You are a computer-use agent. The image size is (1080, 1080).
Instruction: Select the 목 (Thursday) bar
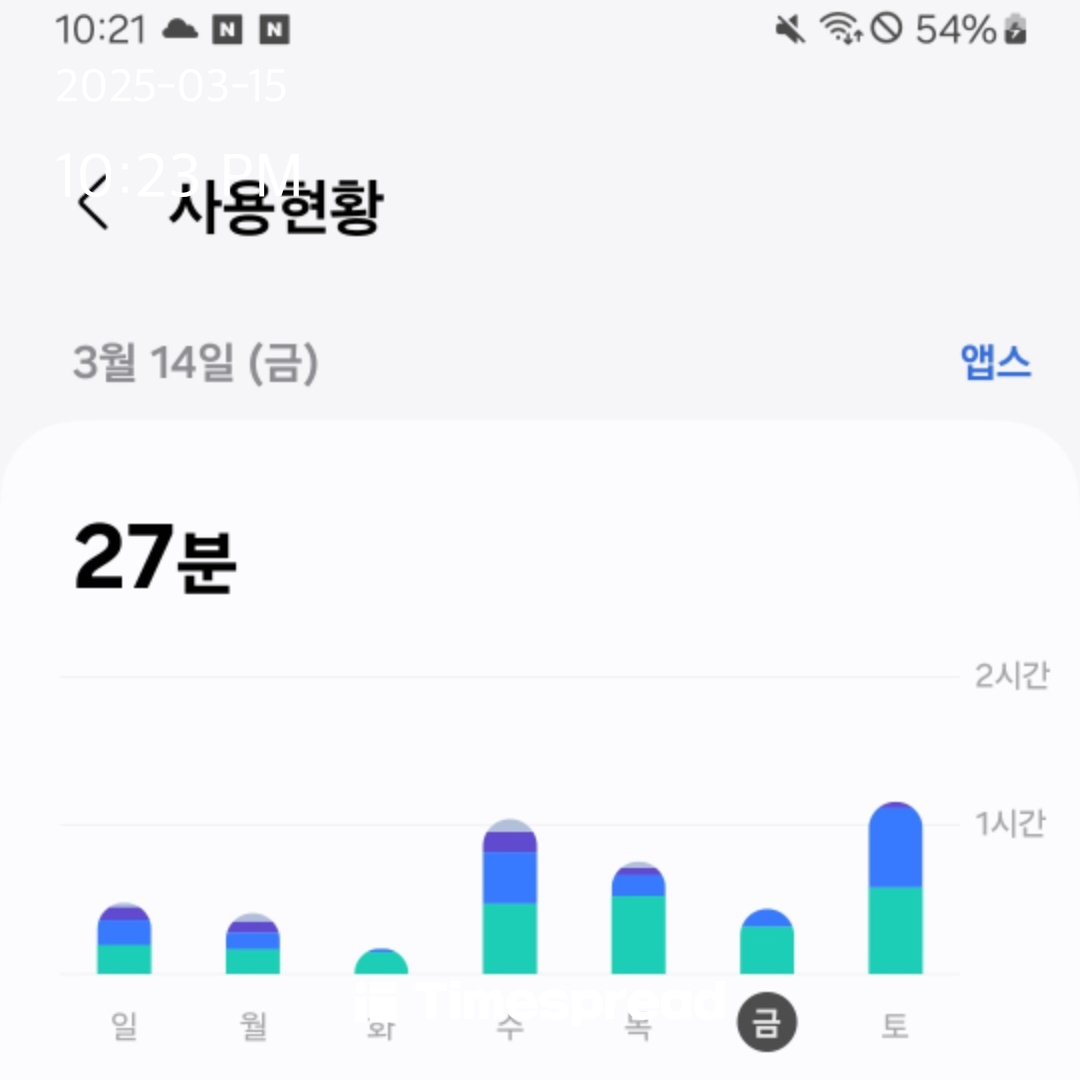pyautogui.click(x=638, y=917)
